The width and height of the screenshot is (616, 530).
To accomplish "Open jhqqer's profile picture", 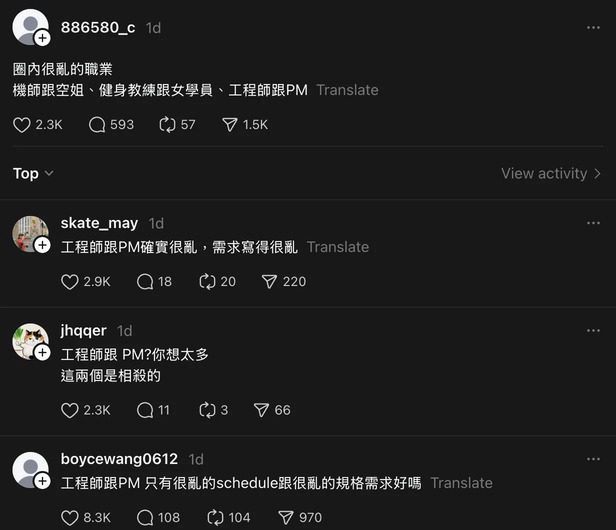I will pos(30,341).
